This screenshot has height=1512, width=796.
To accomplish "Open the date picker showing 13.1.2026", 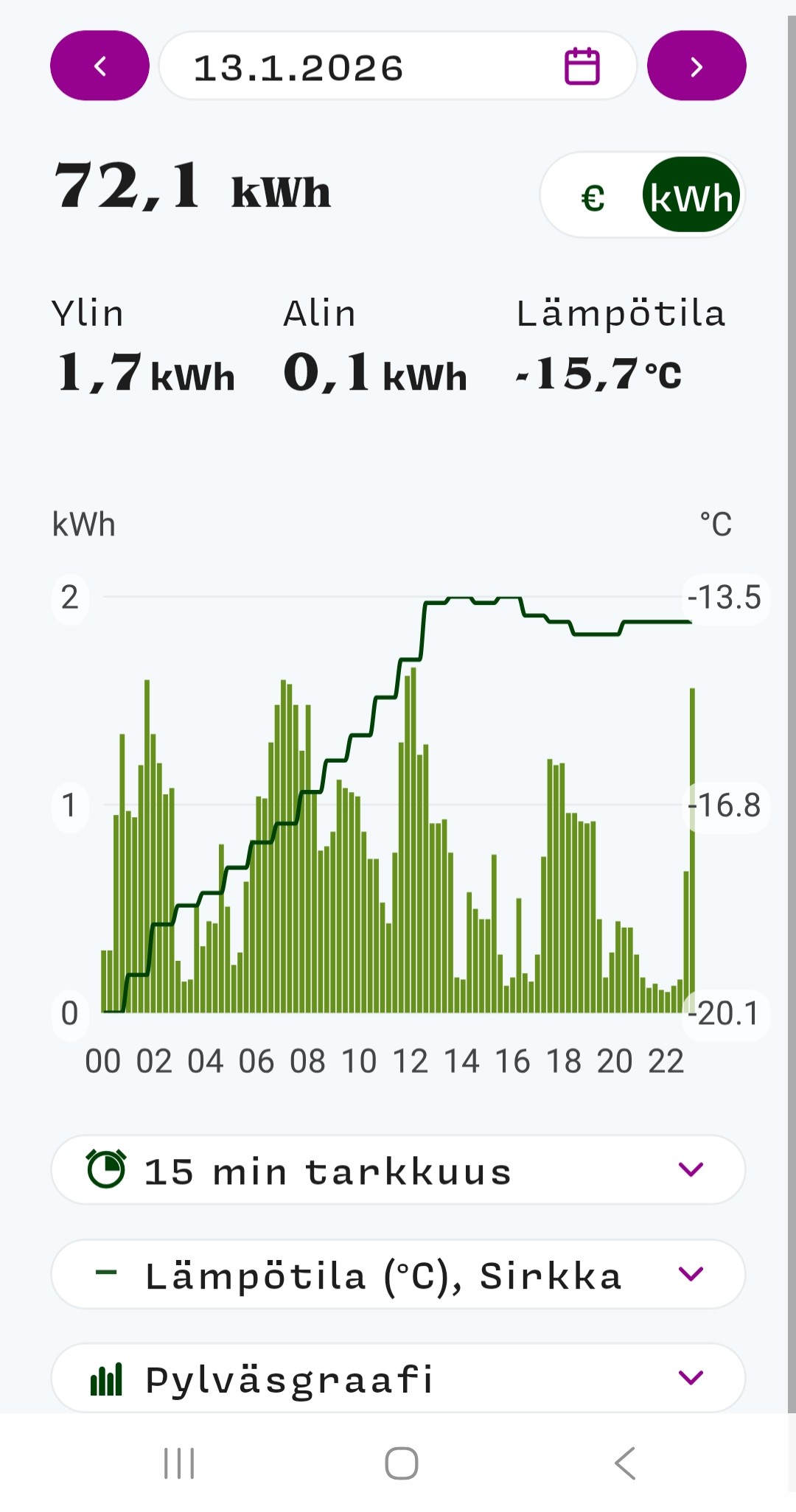I will pyautogui.click(x=397, y=66).
